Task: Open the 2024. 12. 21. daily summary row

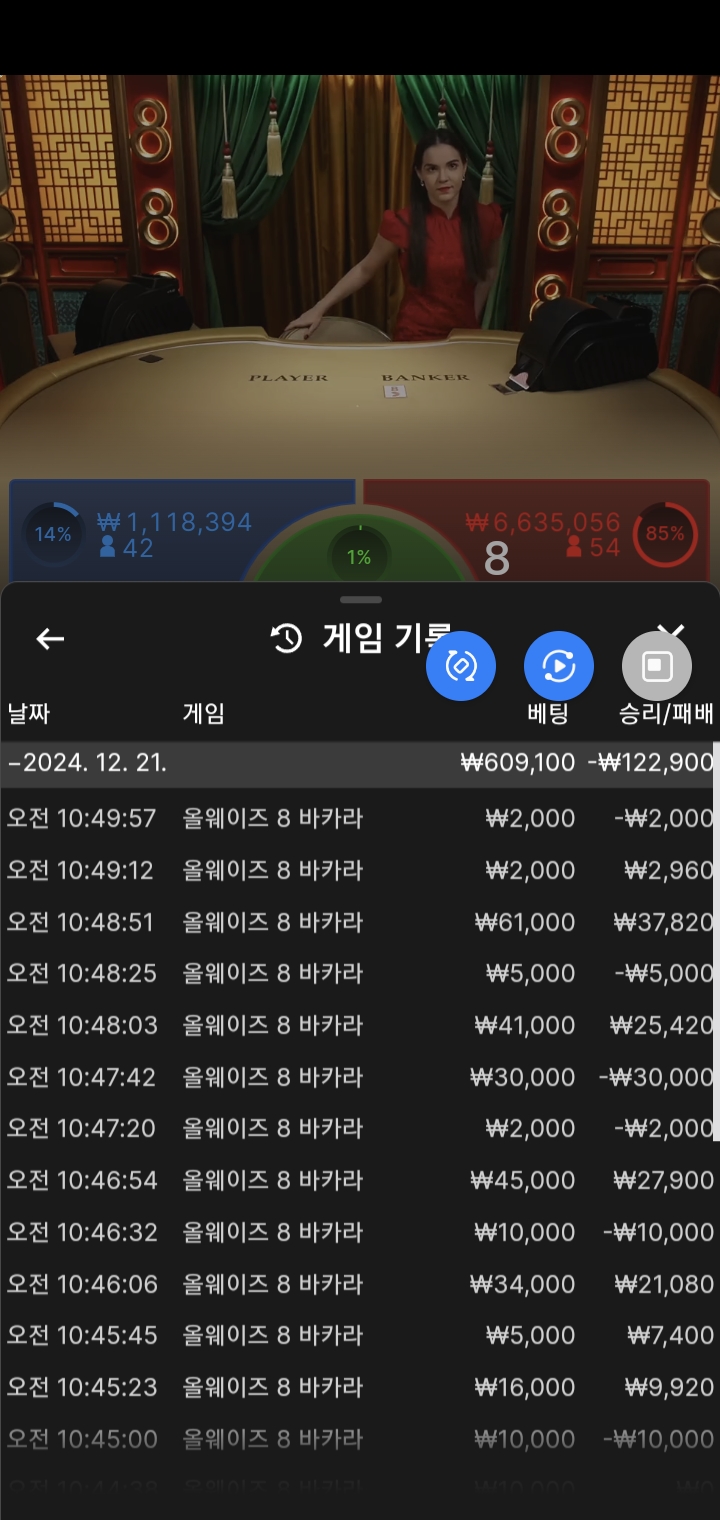Action: pyautogui.click(x=360, y=763)
